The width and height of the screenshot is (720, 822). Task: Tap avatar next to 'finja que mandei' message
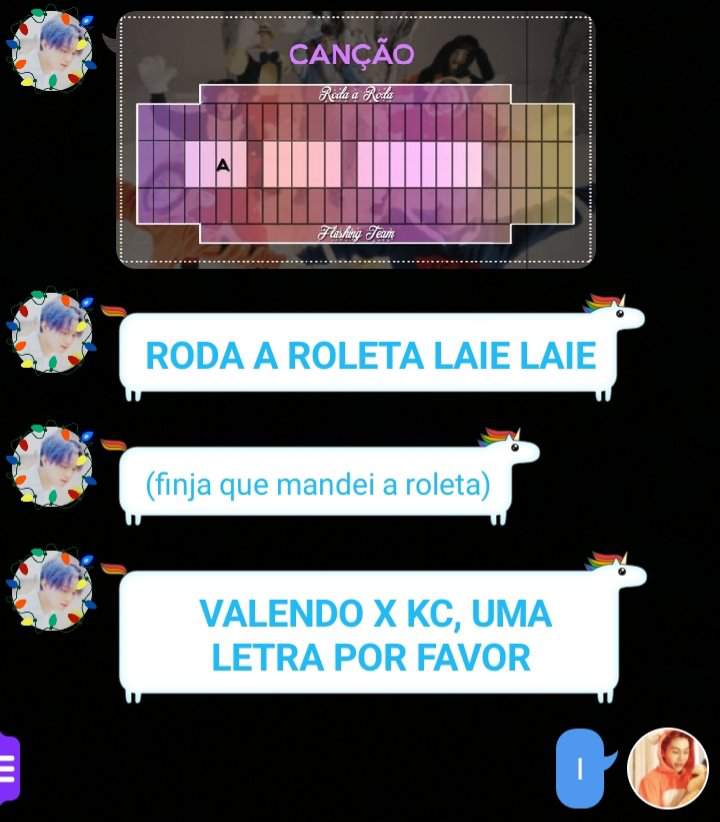pos(52,467)
